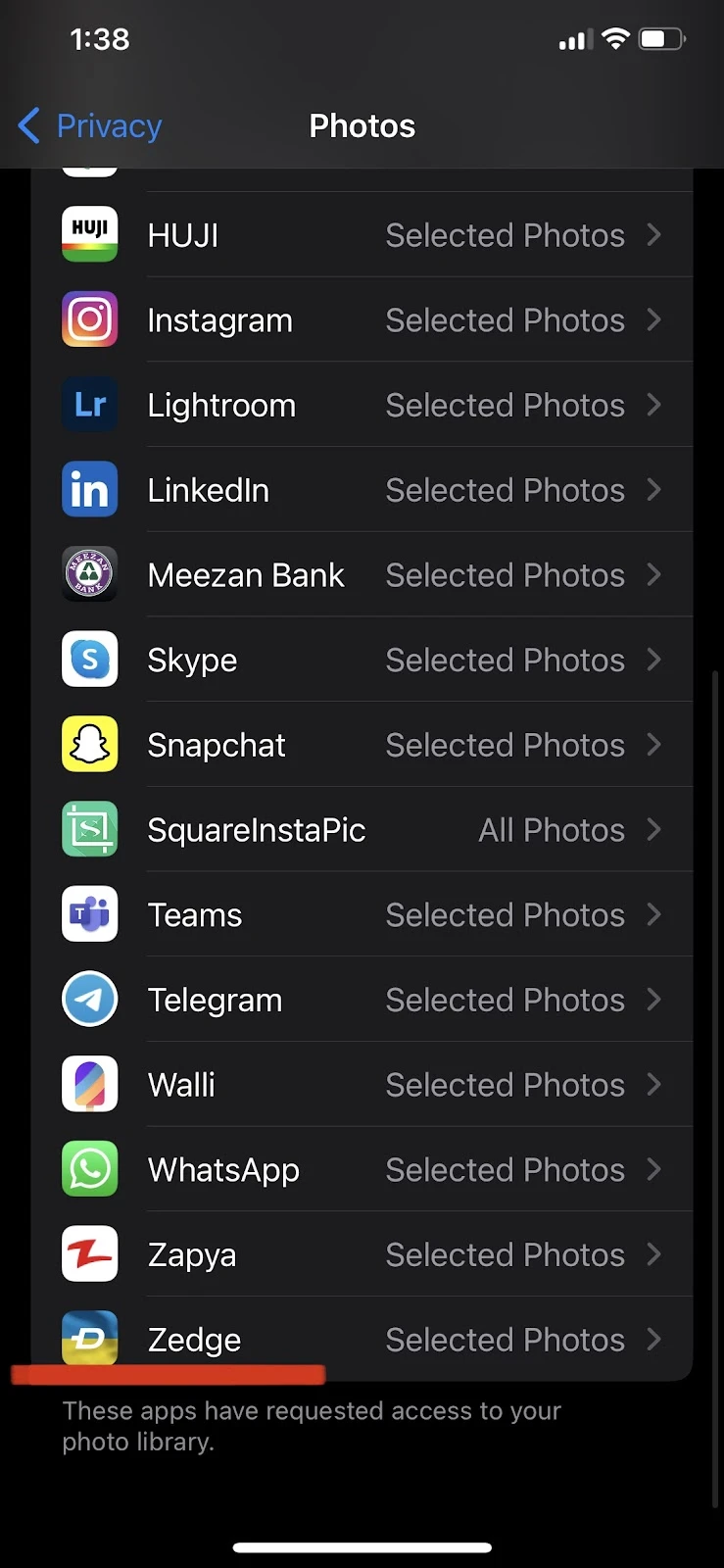Open Teams photo permissions

pos(362,914)
